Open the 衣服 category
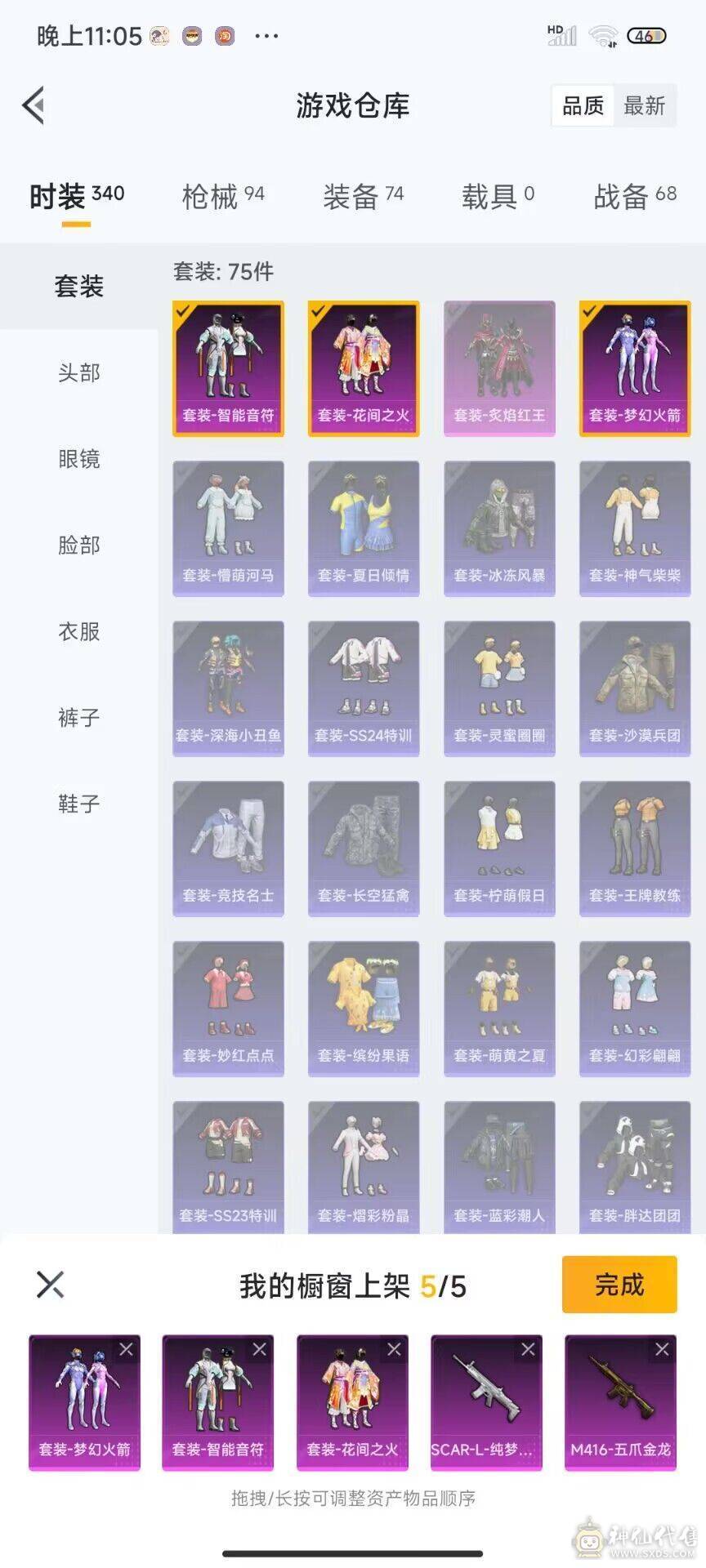 pos(78,631)
